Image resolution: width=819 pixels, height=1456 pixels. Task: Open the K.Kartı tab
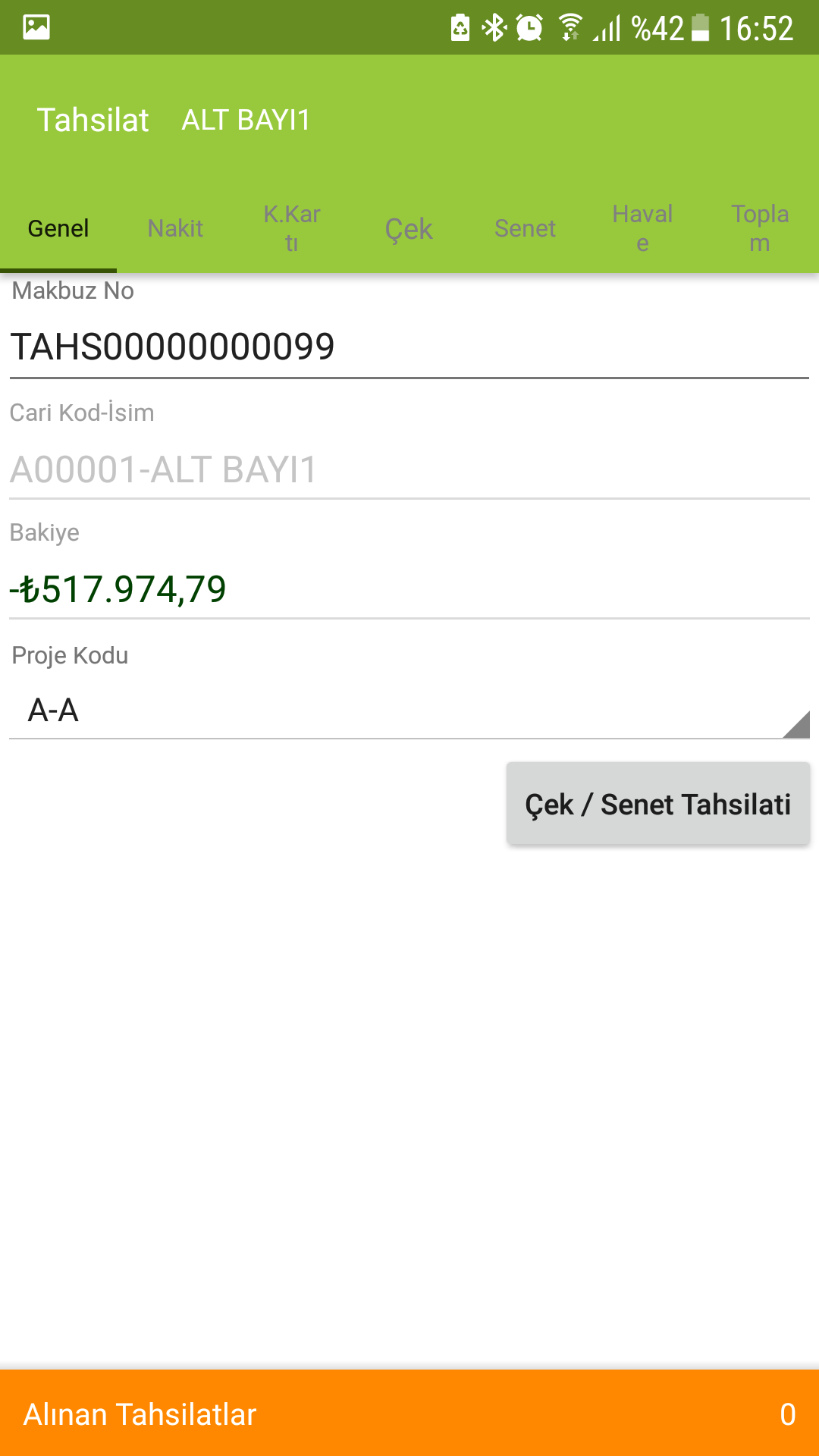pos(292,228)
